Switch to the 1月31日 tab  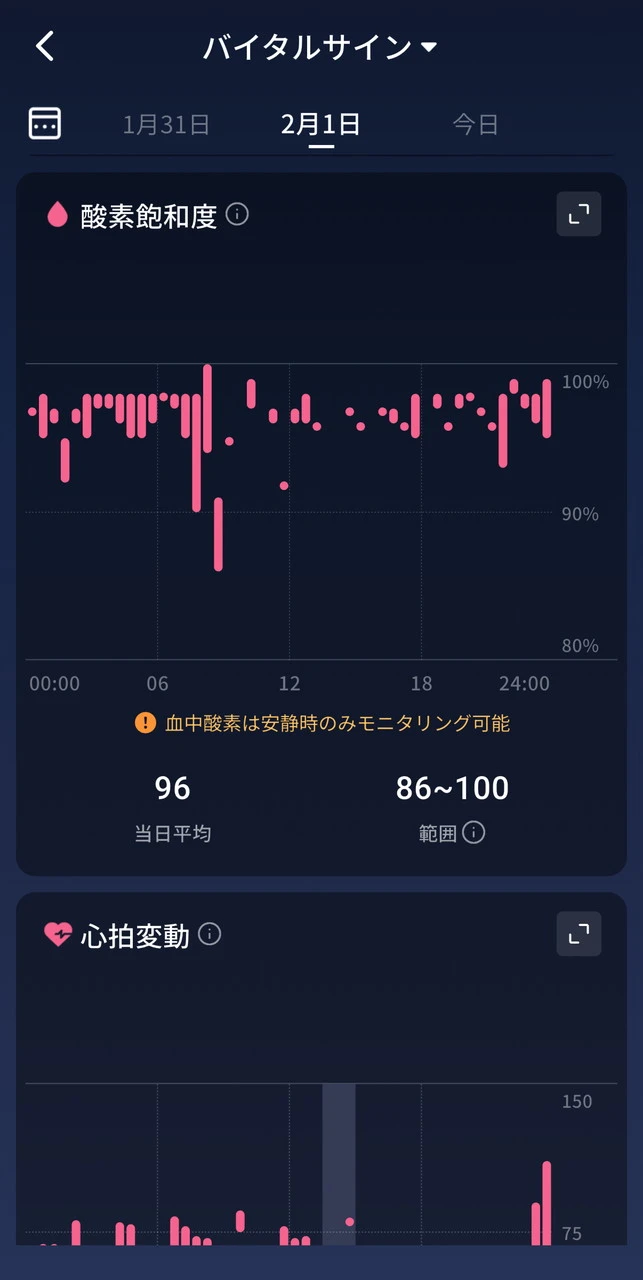click(166, 125)
